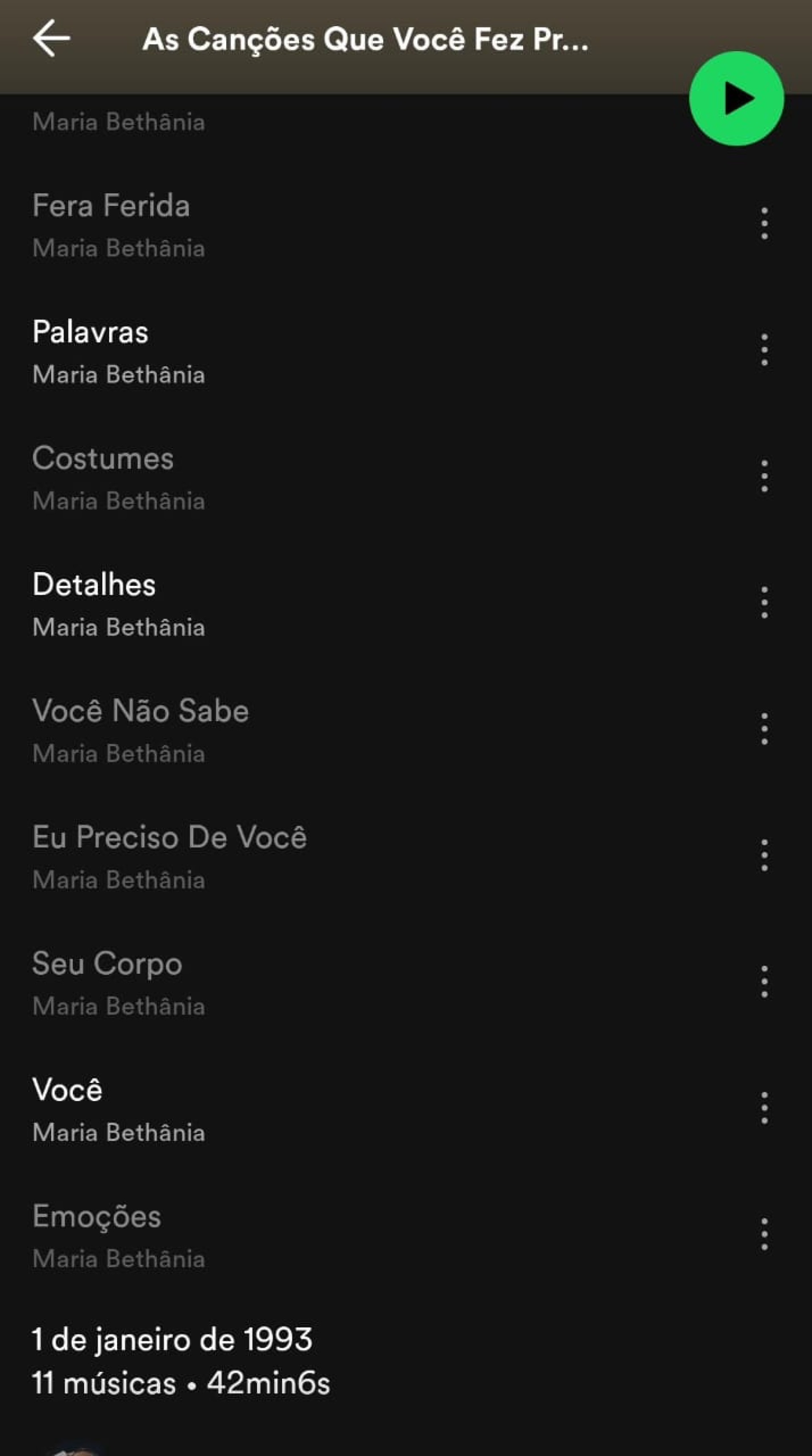The height and width of the screenshot is (1456, 812).
Task: Play the track Você
Action: (x=67, y=1090)
